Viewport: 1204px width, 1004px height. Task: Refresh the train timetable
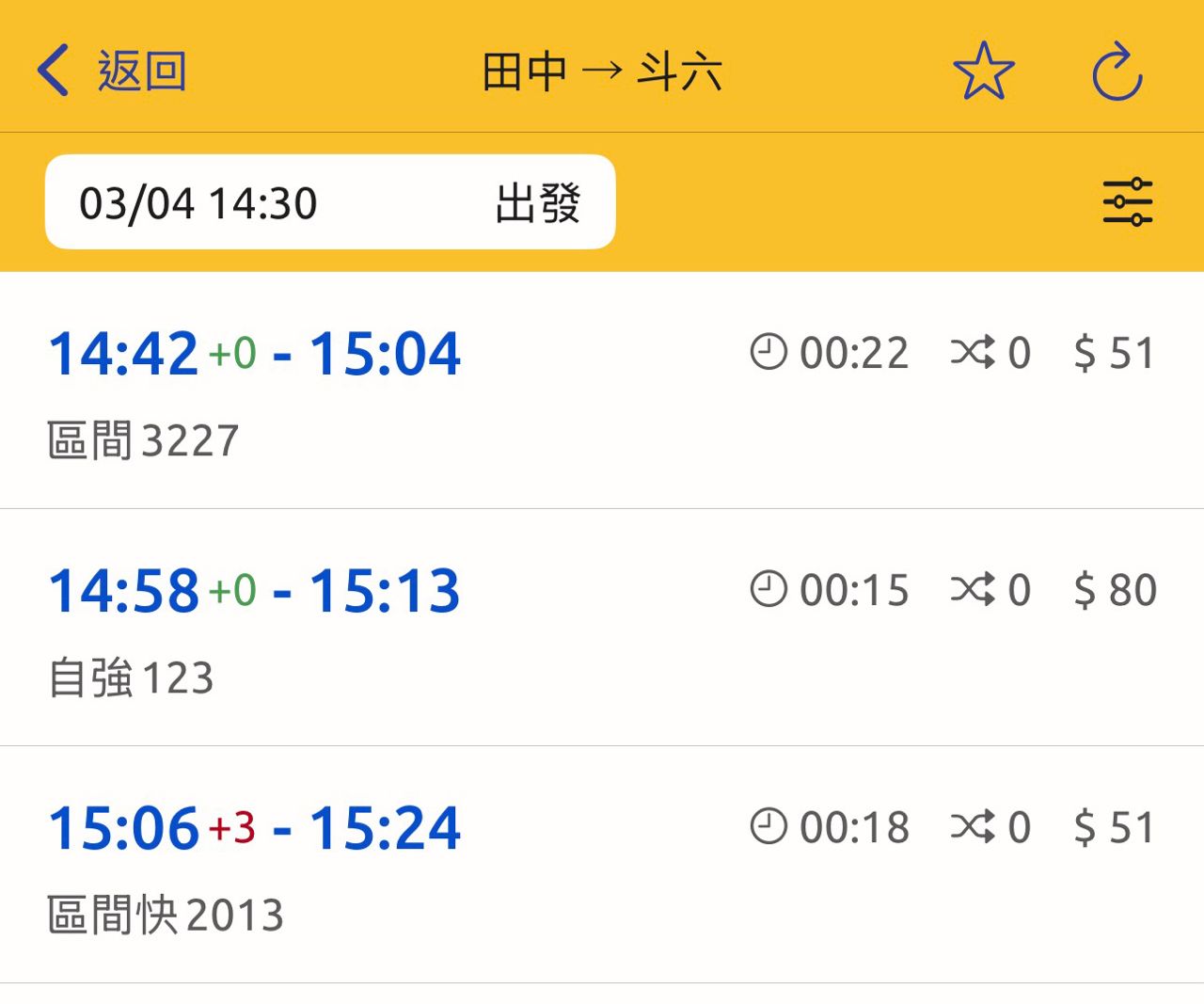[x=1117, y=71]
